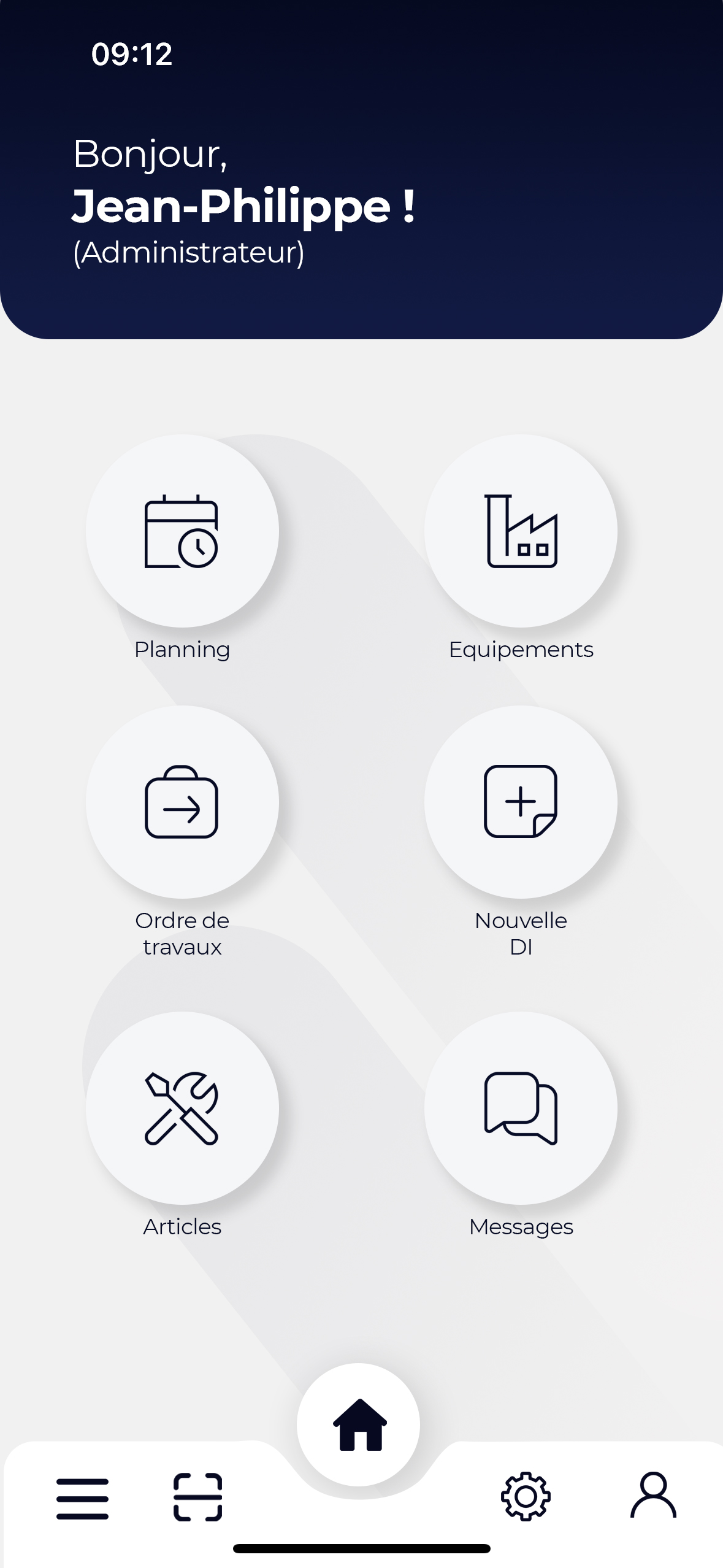The image size is (723, 1568).
Task: Open settings gear
Action: 526,1496
